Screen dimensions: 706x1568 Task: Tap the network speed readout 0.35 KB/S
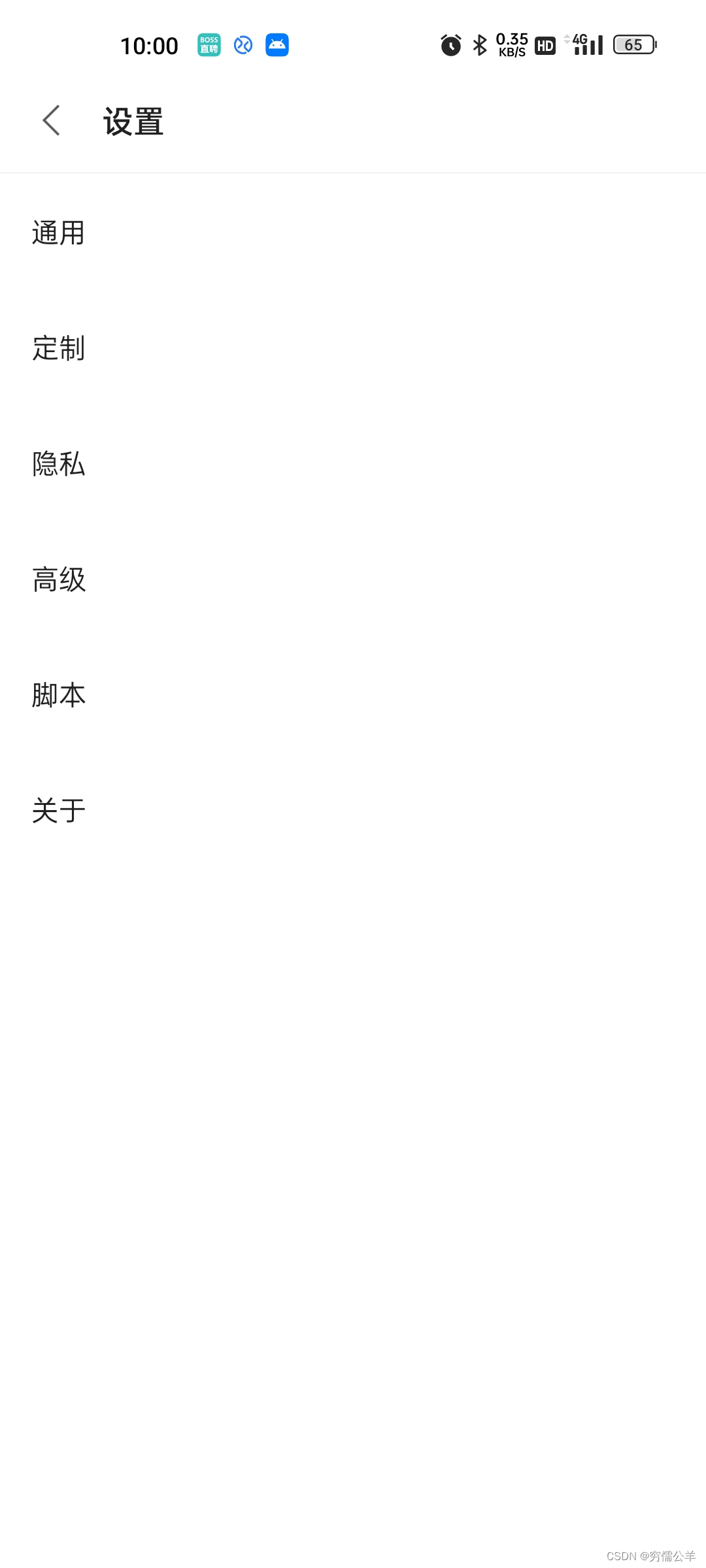point(511,44)
